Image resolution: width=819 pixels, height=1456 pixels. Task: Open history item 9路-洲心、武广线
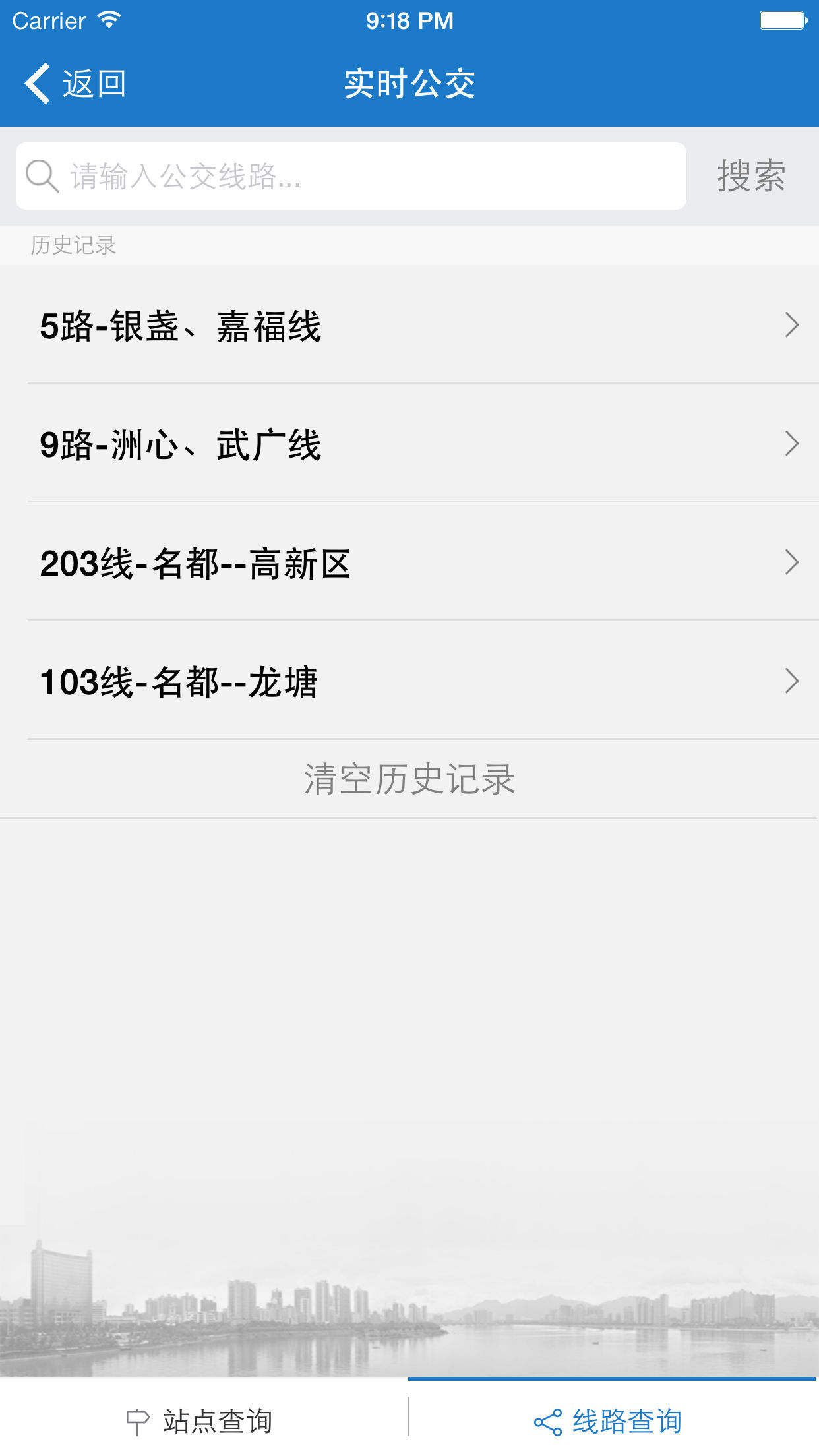coord(409,444)
